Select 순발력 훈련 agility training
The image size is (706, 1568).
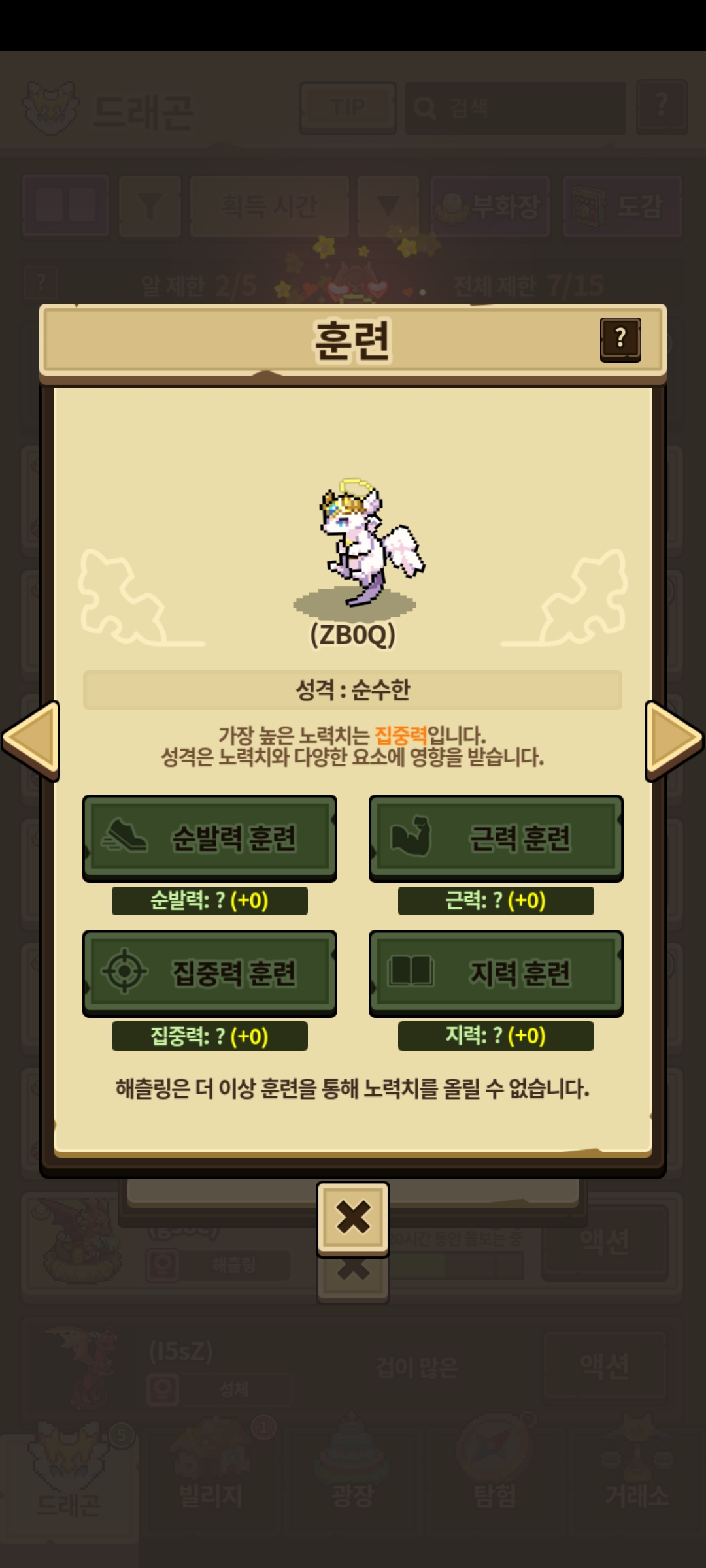pos(210,838)
